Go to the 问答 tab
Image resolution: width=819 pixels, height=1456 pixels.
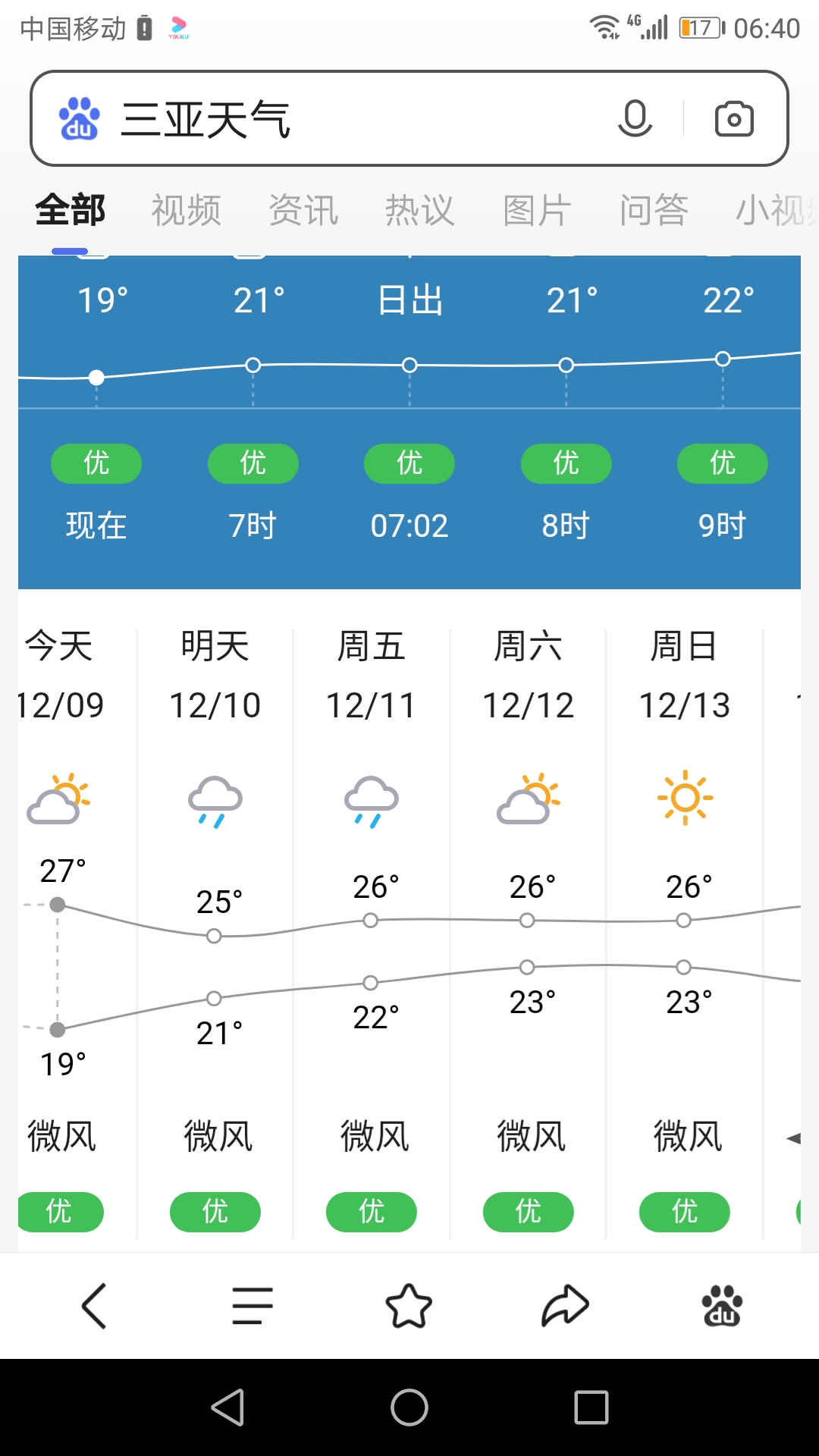tap(654, 210)
